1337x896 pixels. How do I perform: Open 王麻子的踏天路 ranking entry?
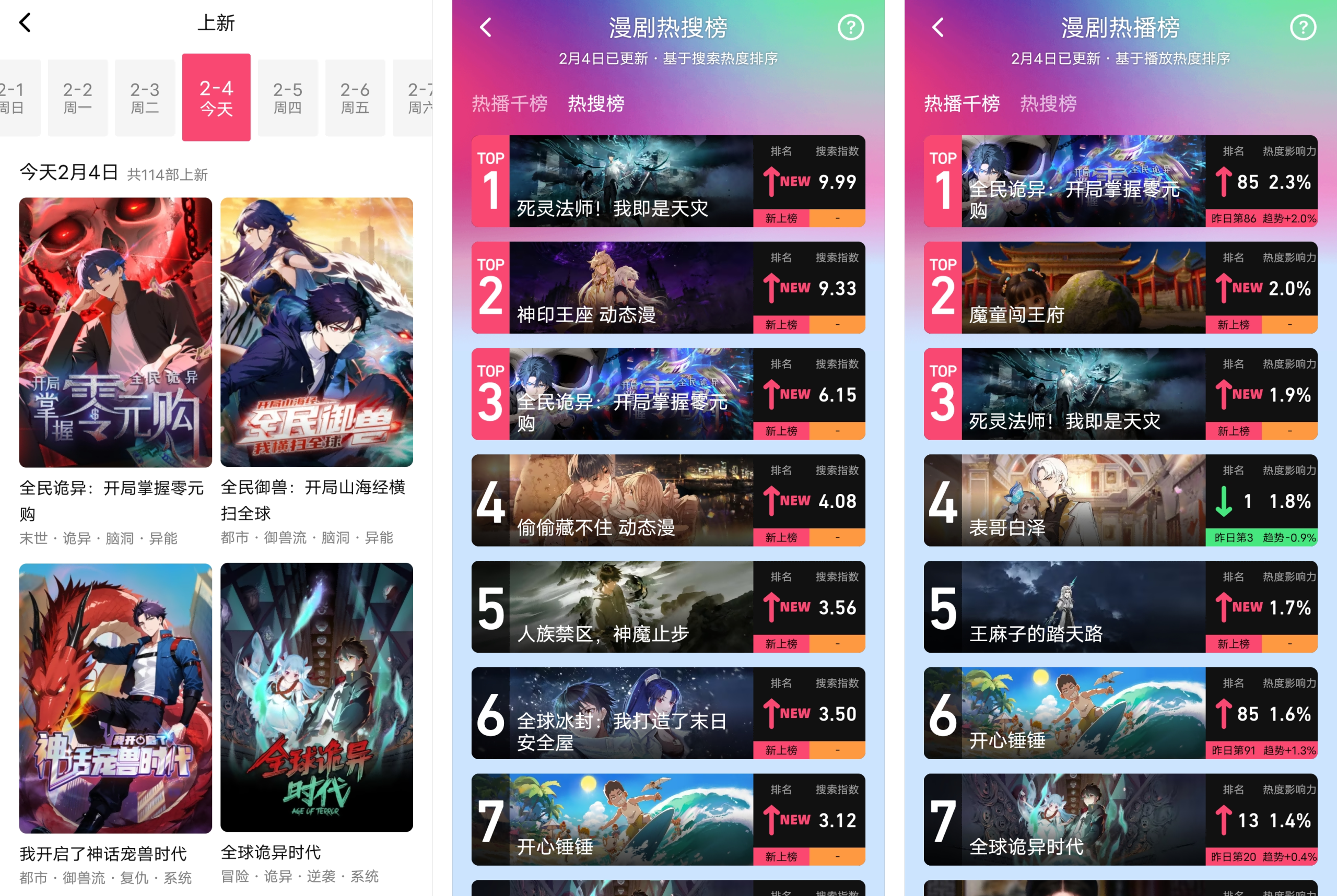(1120, 606)
